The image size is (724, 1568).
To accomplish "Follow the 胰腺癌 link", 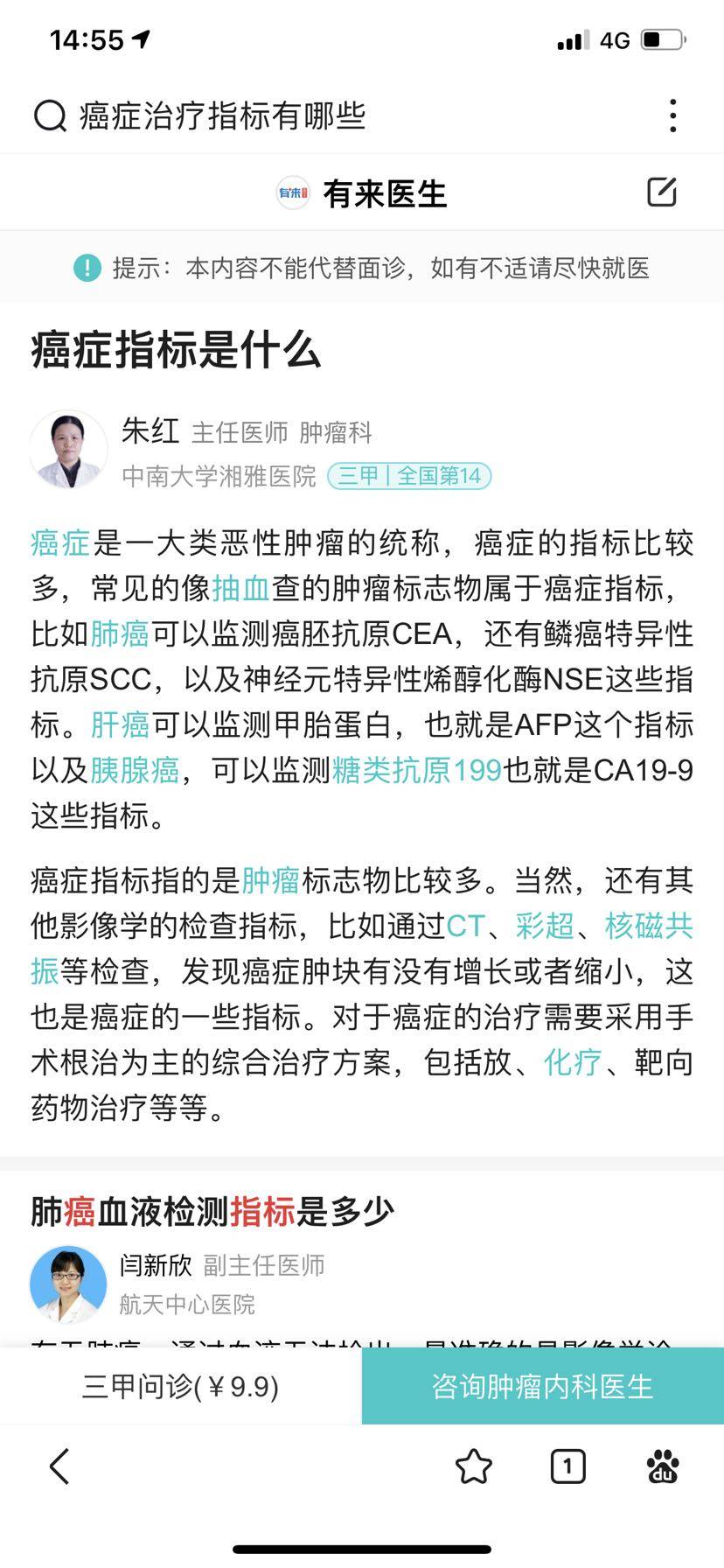I will click(135, 770).
